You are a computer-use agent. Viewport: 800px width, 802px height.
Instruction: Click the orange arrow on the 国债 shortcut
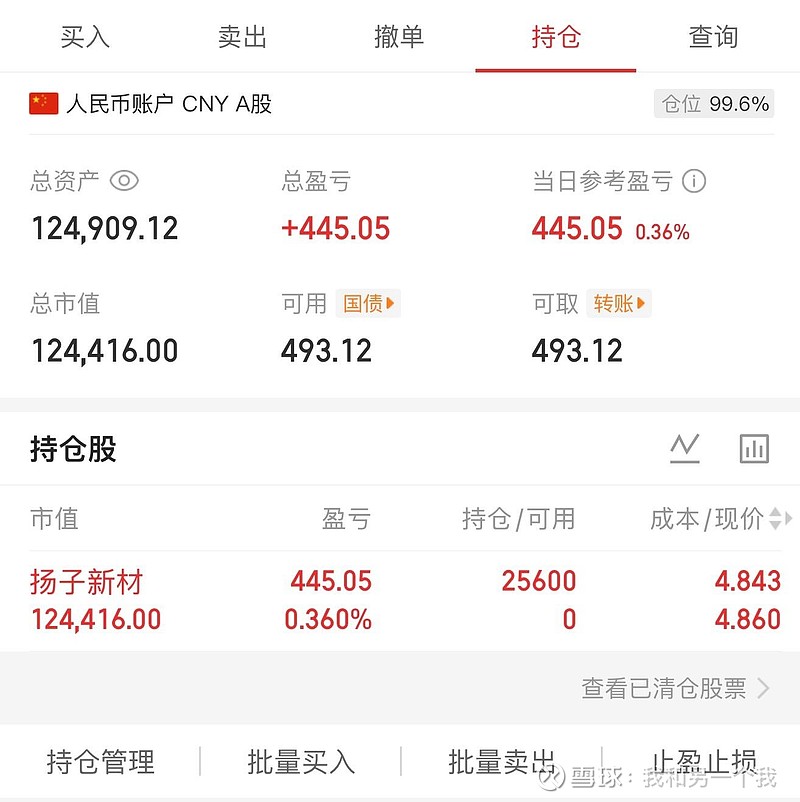point(388,303)
